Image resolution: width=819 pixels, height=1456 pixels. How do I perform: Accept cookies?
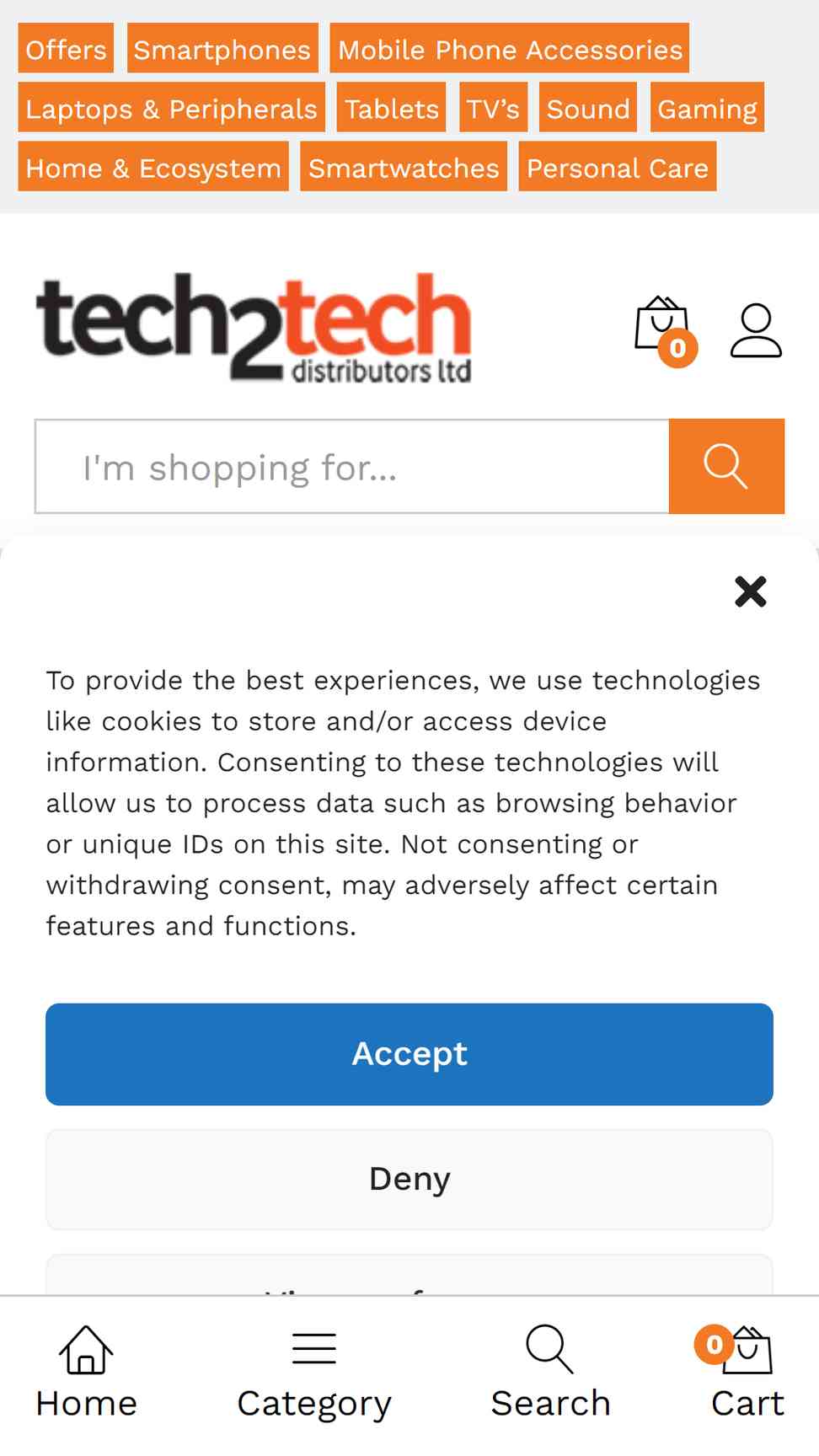(x=409, y=1054)
